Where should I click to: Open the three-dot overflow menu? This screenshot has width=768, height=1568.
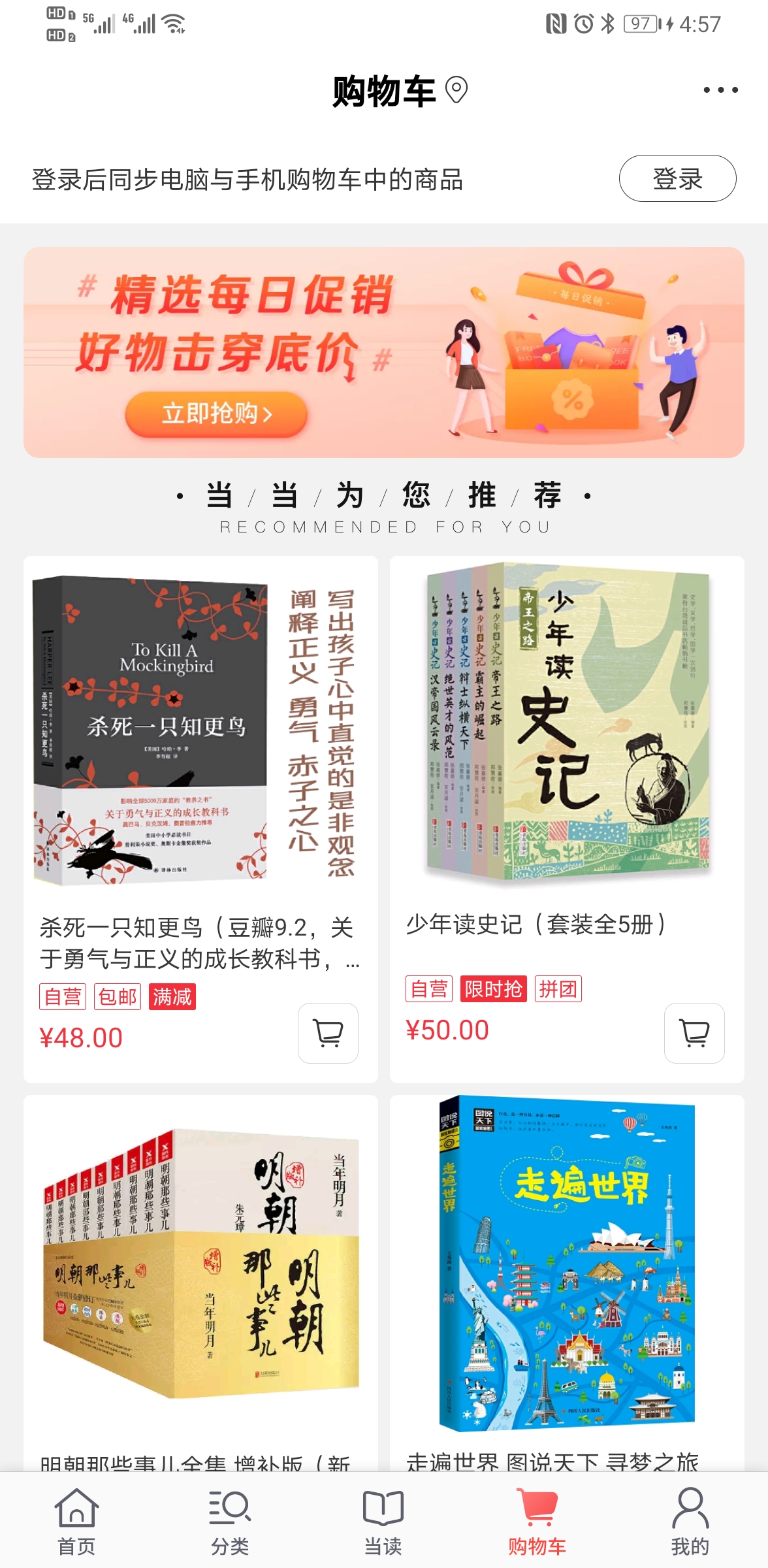click(x=720, y=90)
